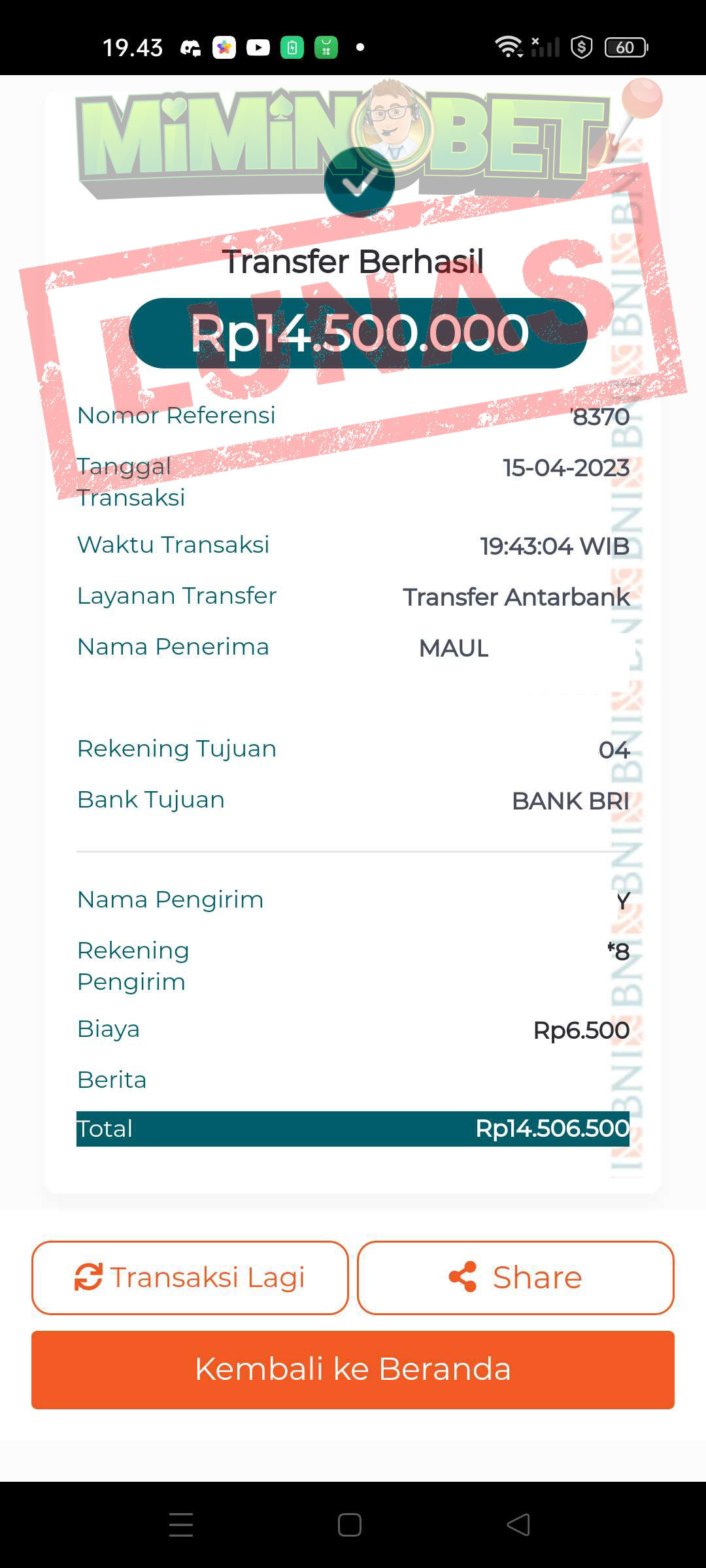The image size is (706, 1568).
Task: Open the YouTube notification icon
Action: [x=258, y=48]
